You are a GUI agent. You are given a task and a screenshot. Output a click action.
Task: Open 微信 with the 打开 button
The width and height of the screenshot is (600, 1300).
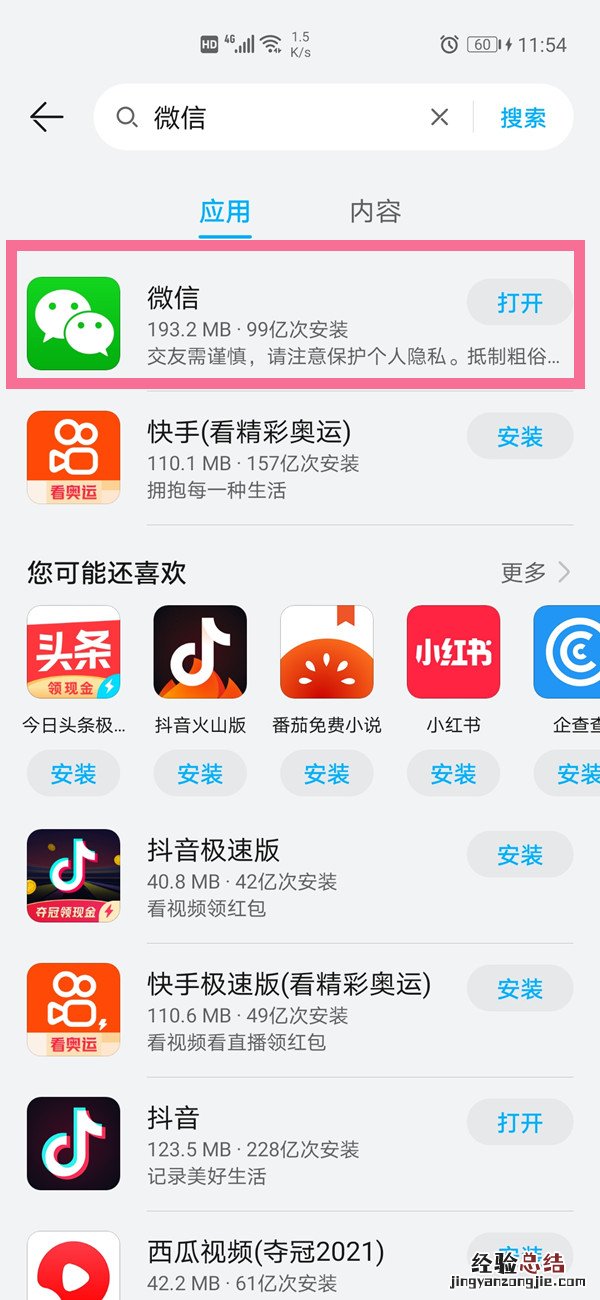520,303
